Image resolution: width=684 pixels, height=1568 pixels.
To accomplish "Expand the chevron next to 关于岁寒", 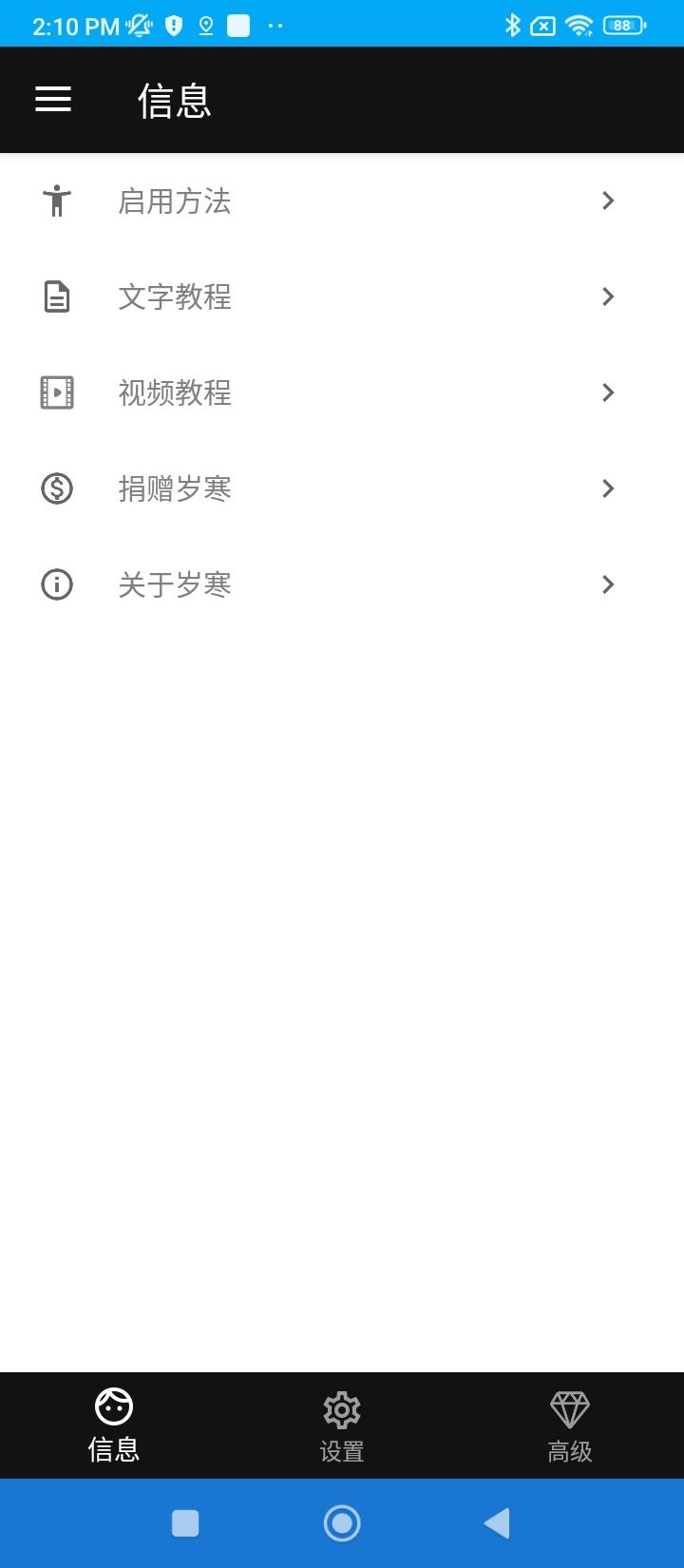I will tap(608, 584).
